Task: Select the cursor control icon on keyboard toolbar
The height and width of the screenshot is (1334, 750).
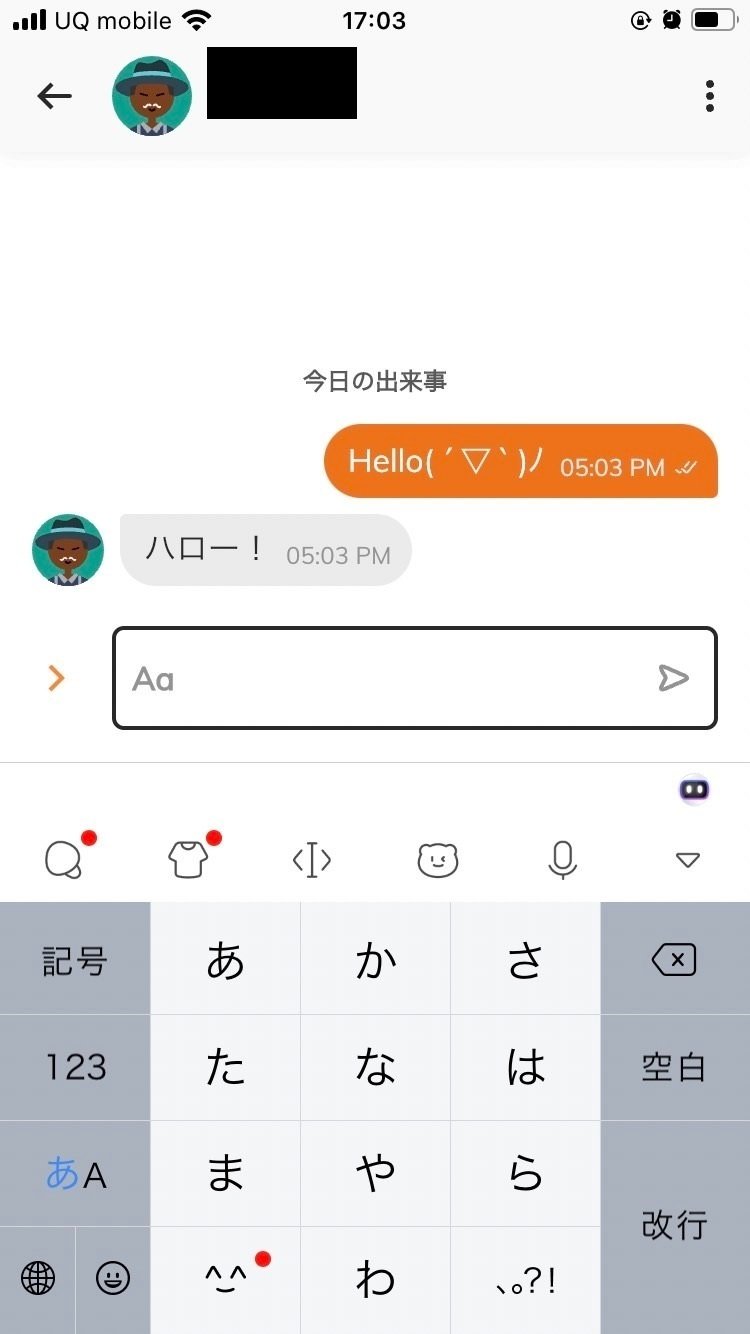Action: coord(312,859)
